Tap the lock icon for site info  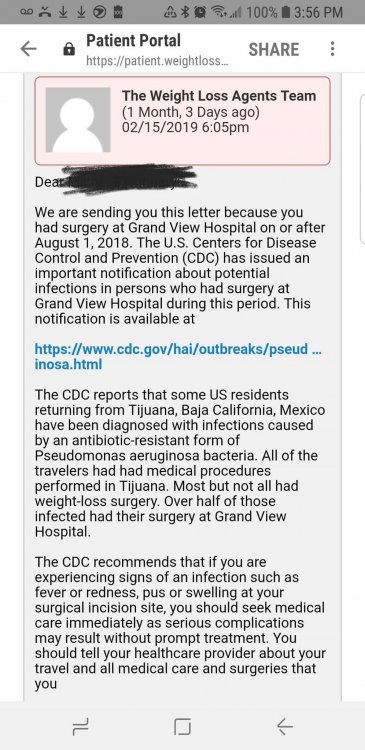click(69, 49)
